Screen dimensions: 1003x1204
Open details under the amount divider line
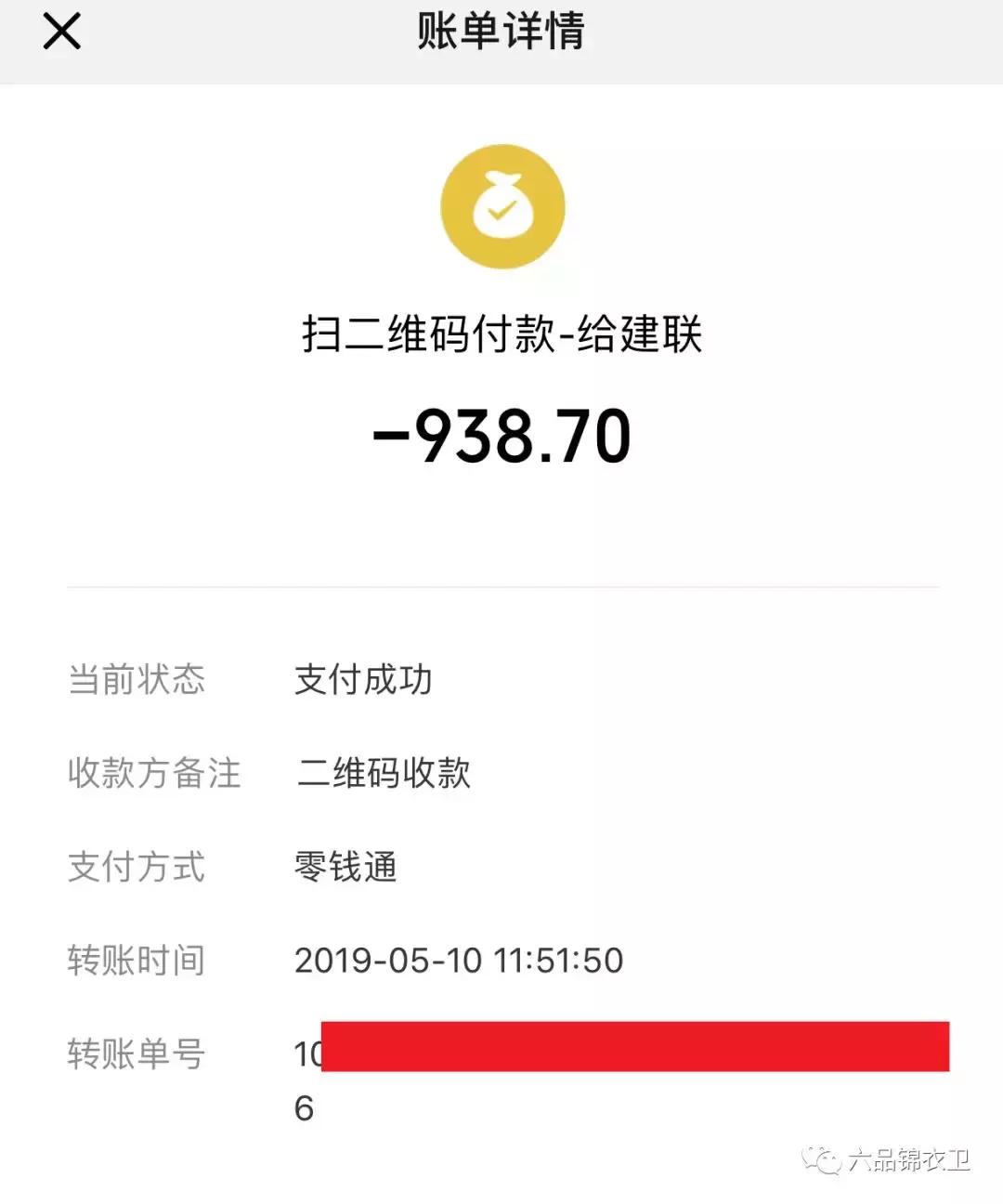pos(502,585)
